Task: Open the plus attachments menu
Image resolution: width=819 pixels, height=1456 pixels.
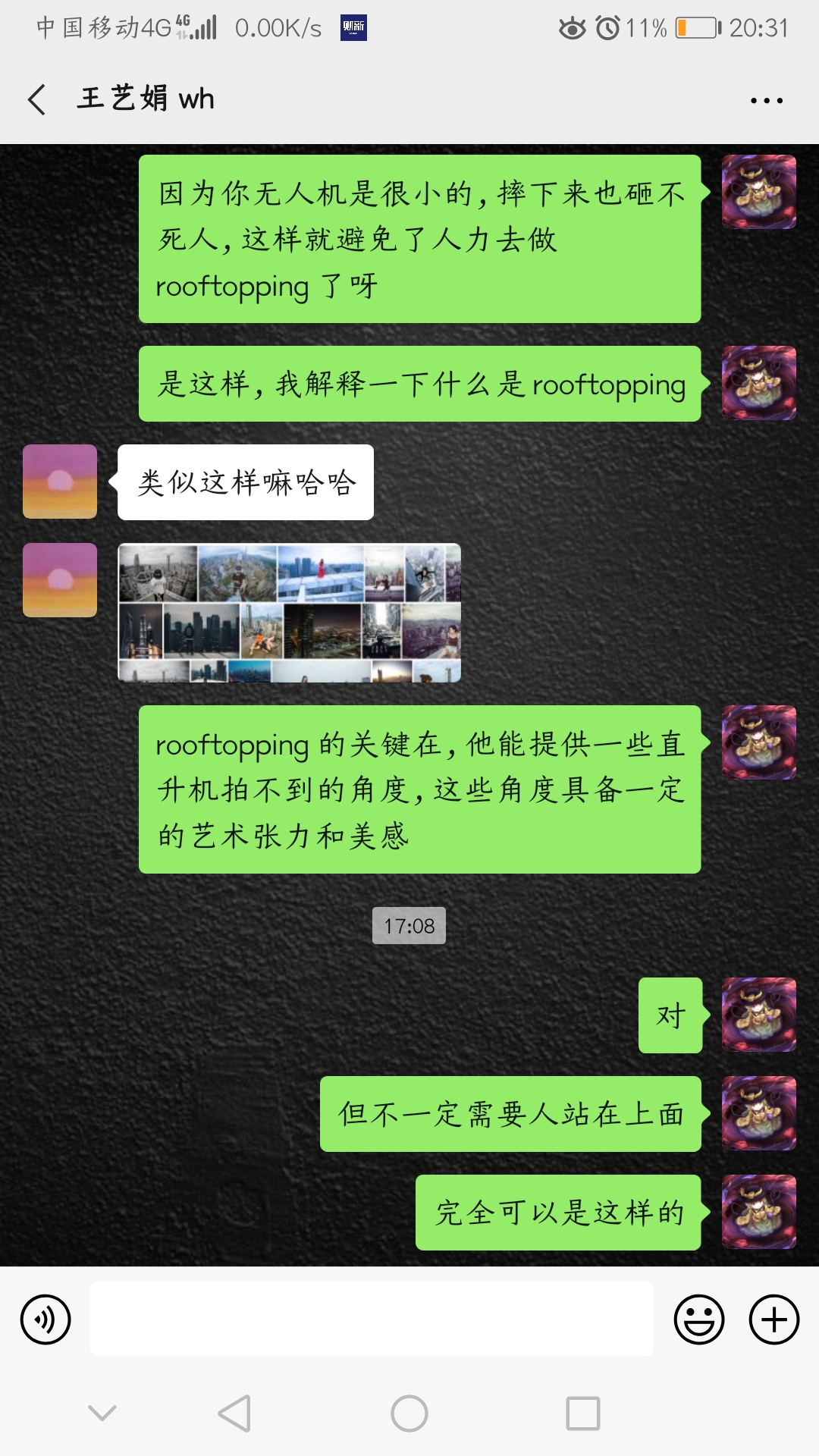Action: [x=773, y=1319]
